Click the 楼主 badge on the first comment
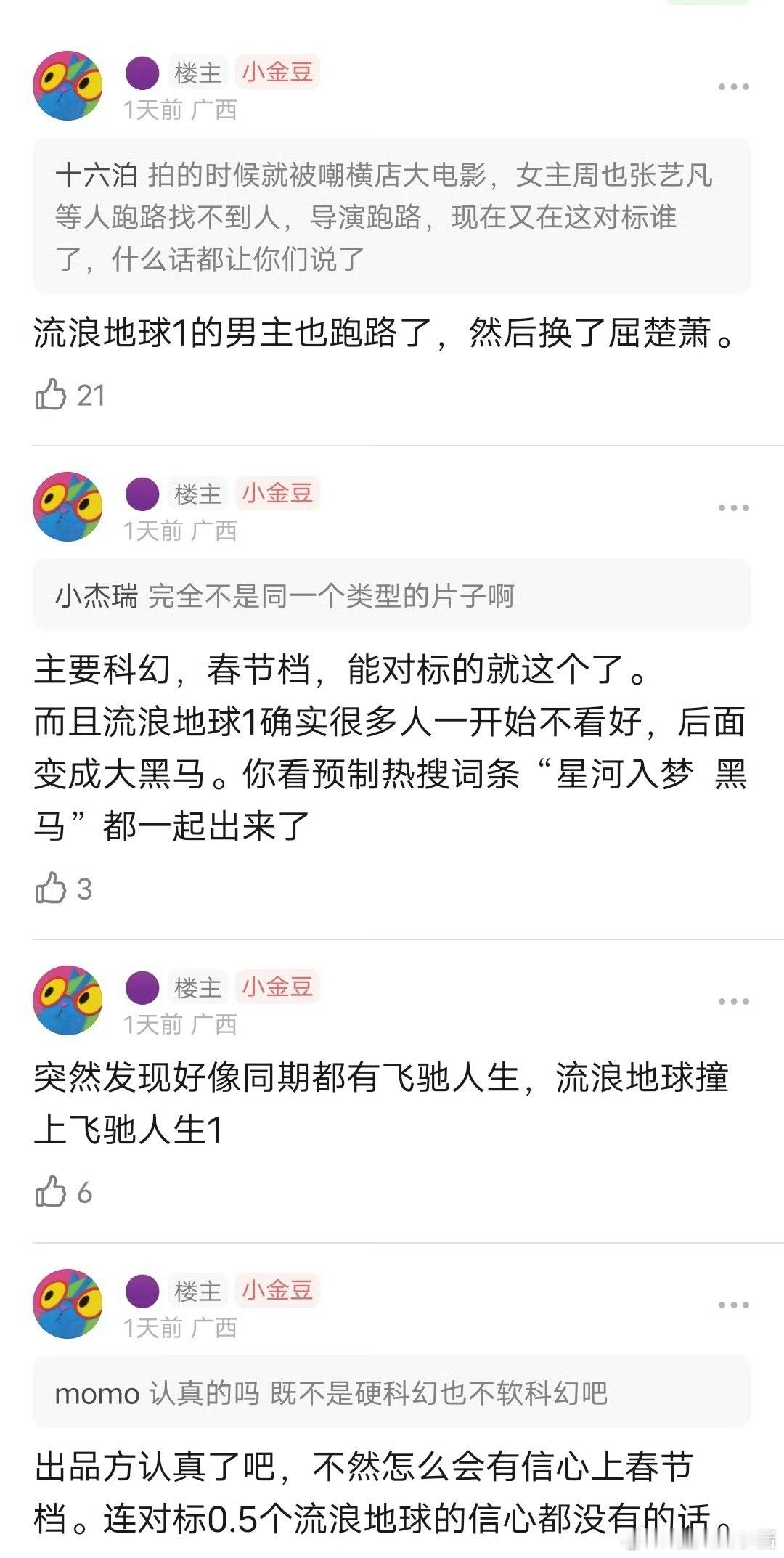 [198, 73]
